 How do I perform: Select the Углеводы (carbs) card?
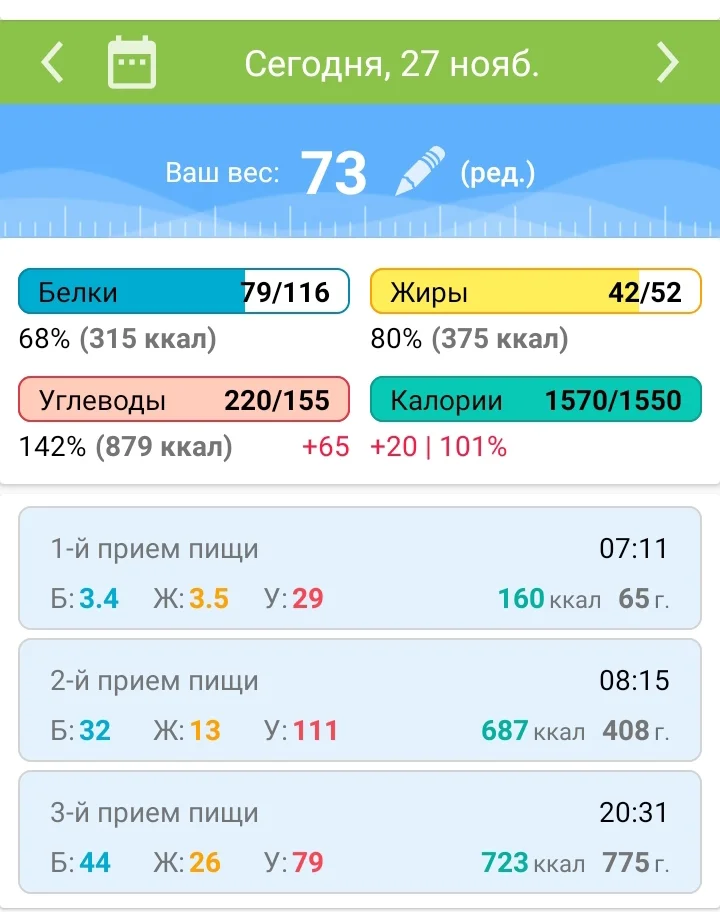183,400
